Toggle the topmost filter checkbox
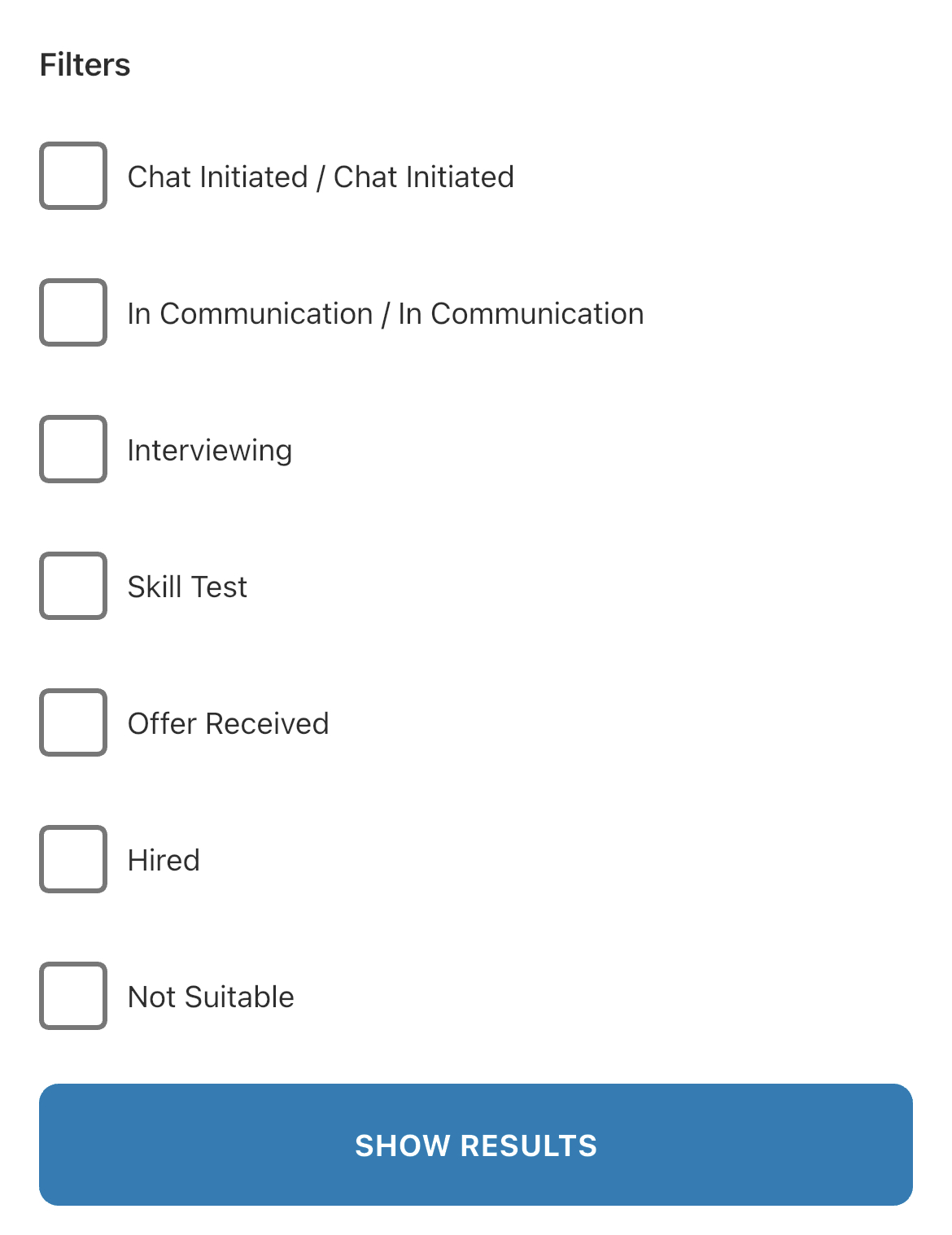This screenshot has width=952, height=1235. click(x=72, y=177)
